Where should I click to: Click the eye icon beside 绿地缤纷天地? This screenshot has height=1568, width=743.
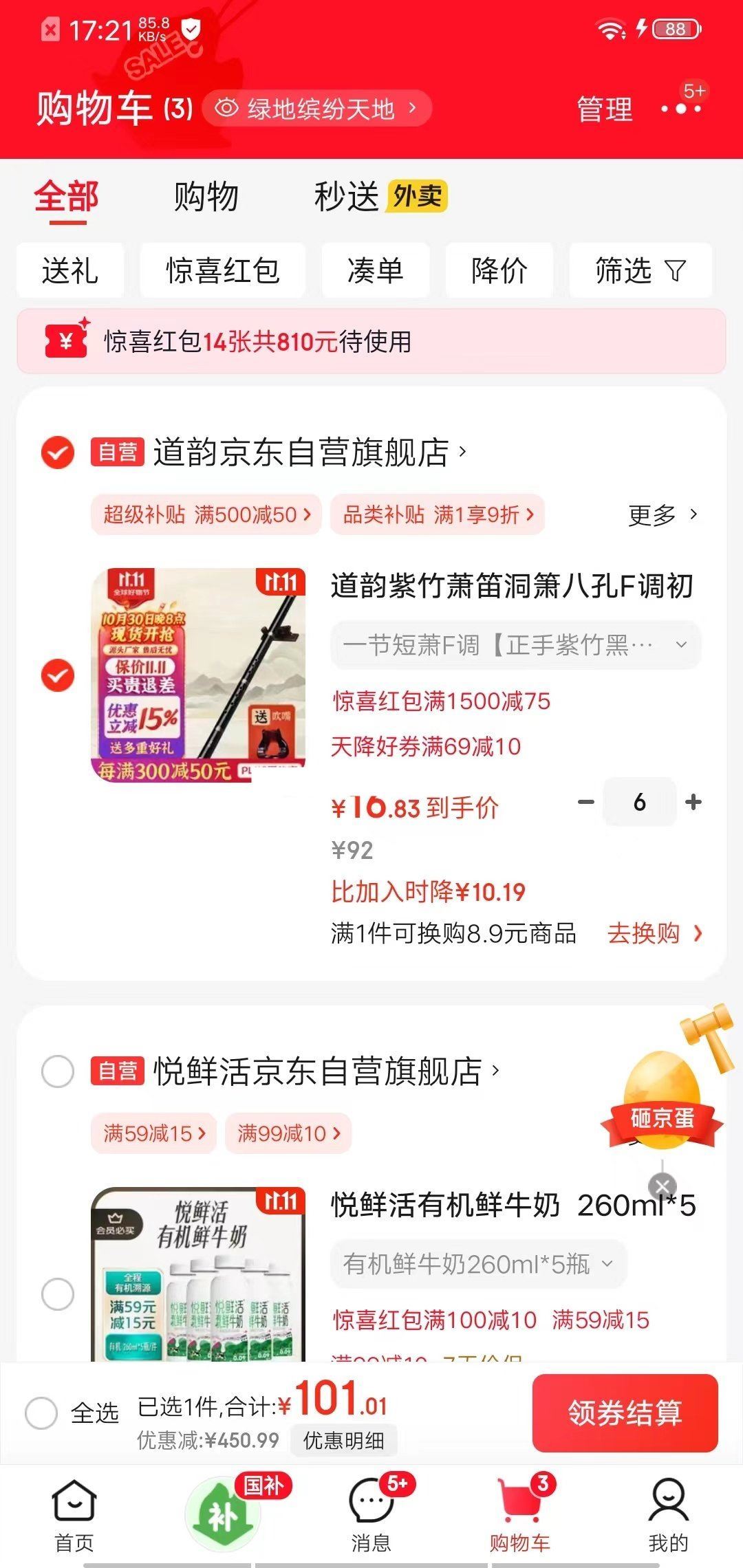[x=227, y=107]
